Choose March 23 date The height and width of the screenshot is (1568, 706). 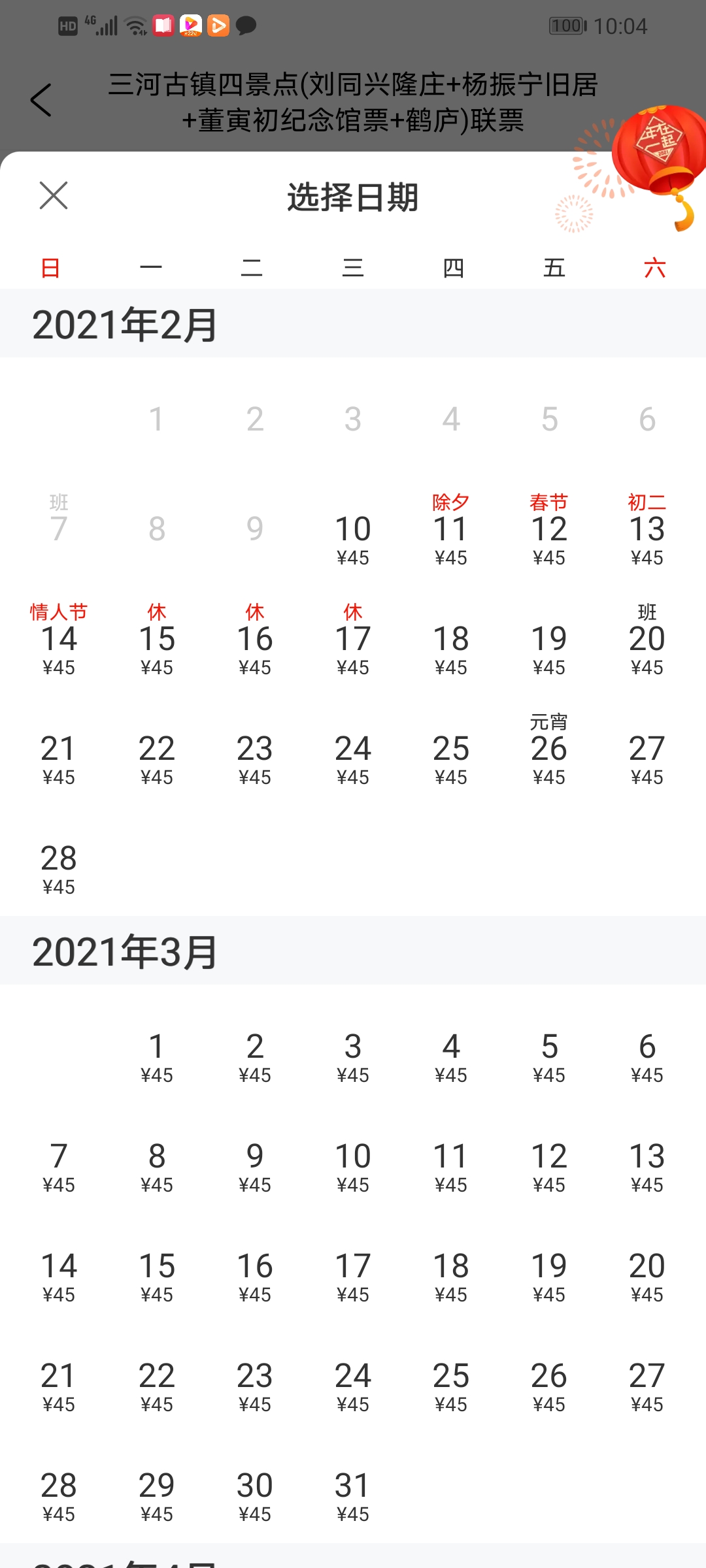click(255, 1384)
